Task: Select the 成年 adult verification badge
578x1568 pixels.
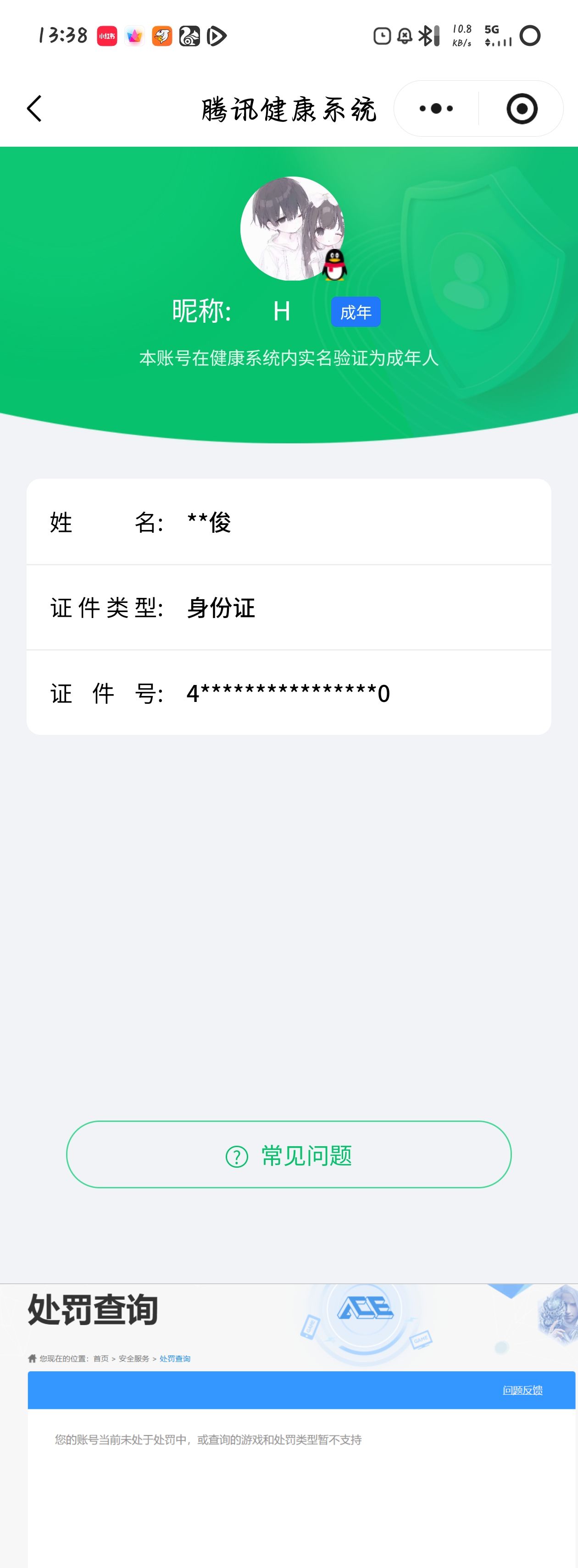Action: pos(356,311)
